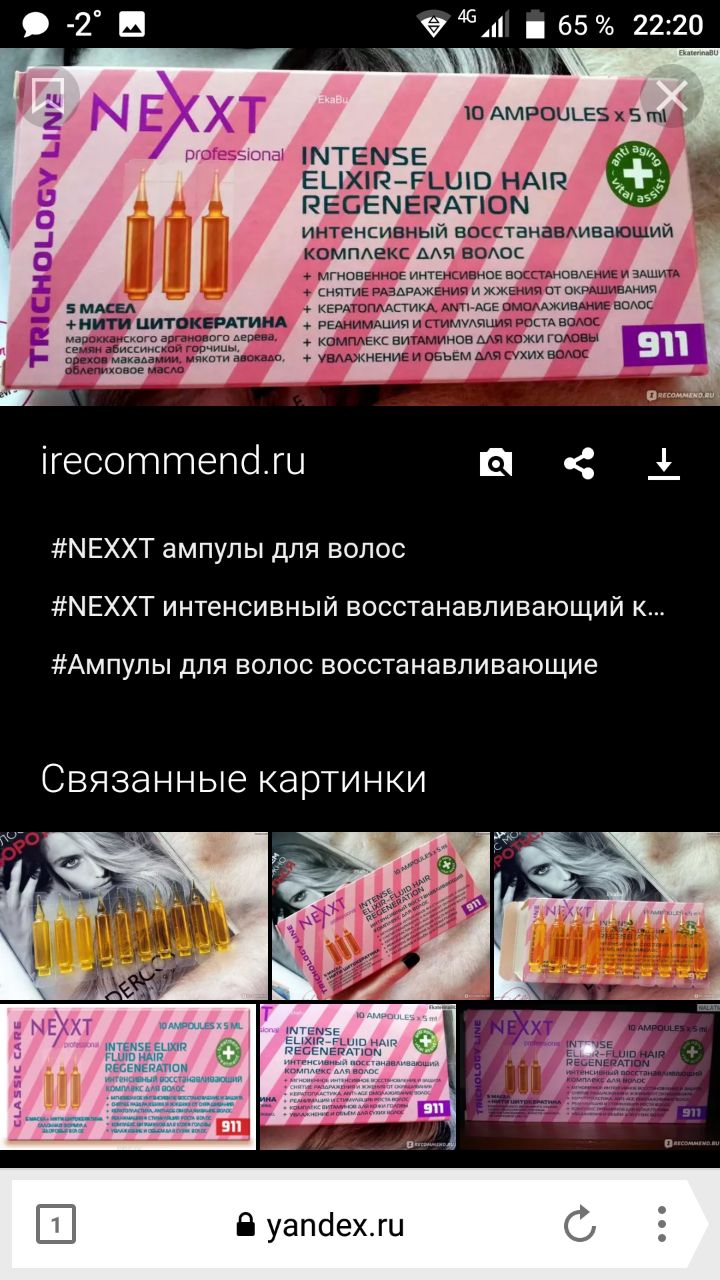Viewport: 720px width, 1280px height.
Task: Open the browser overflow menu
Action: (x=662, y=1225)
